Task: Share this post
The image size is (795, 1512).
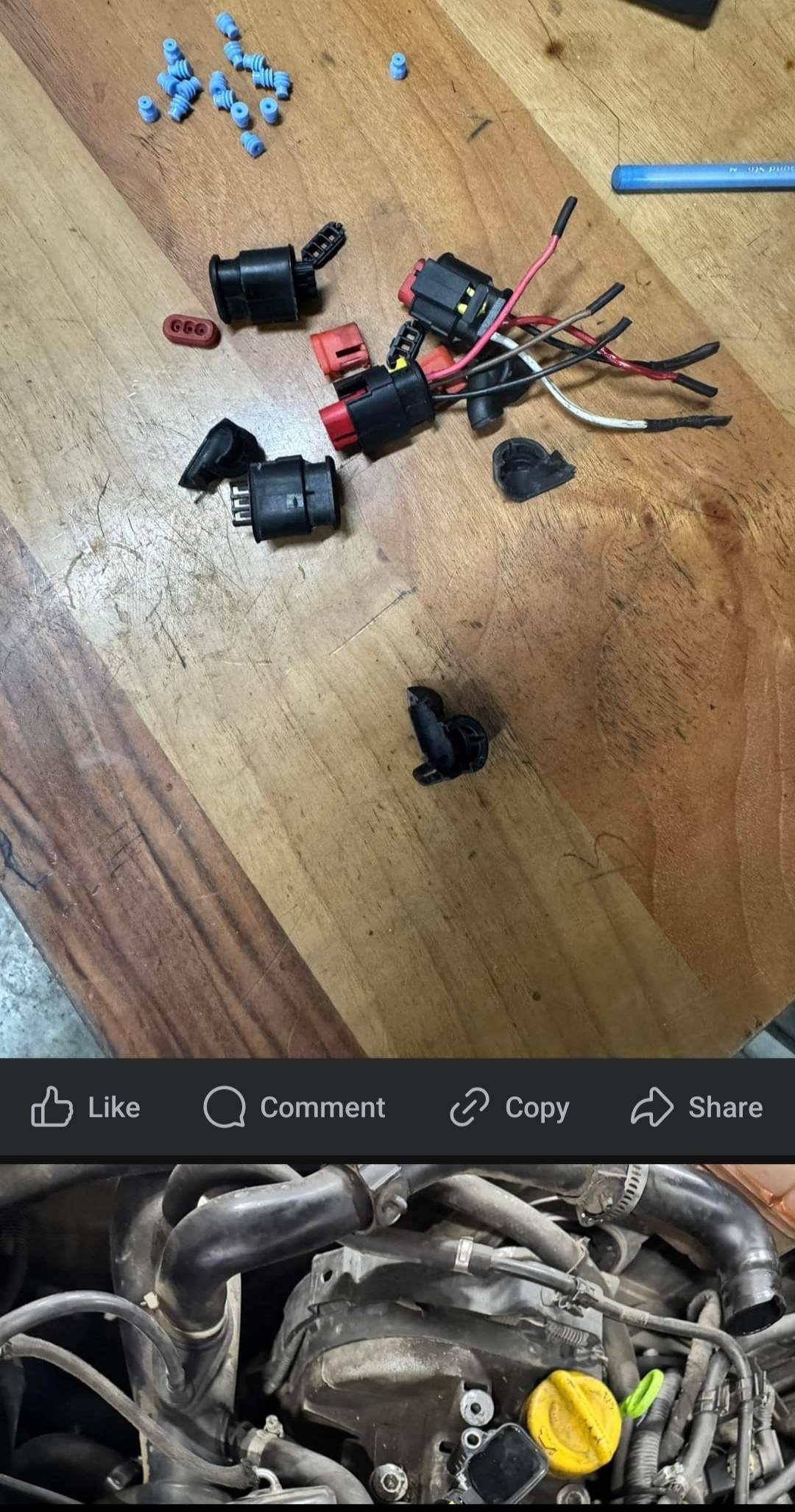Action: tap(696, 1107)
